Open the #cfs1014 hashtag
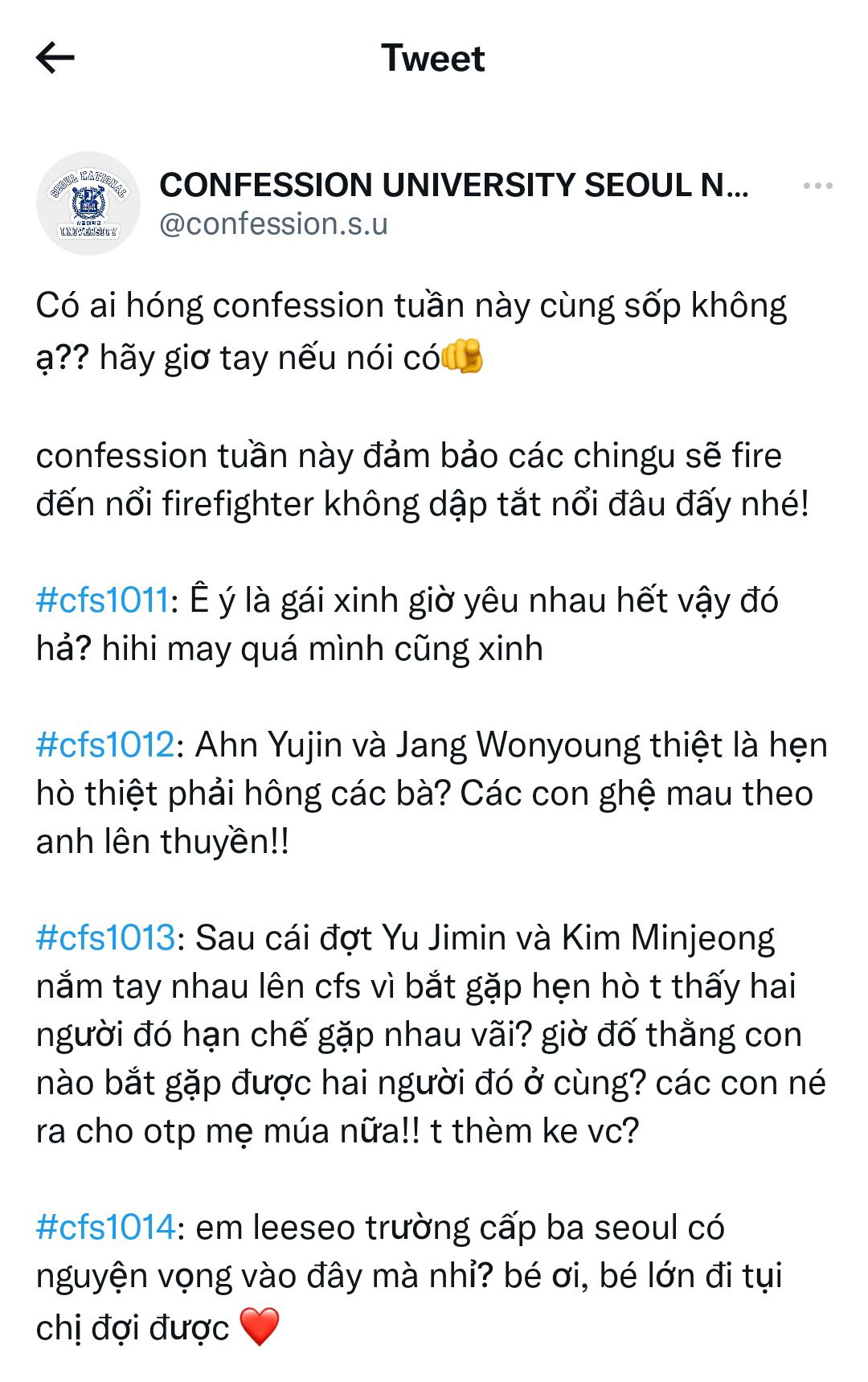The width and height of the screenshot is (868, 1382). click(105, 1228)
